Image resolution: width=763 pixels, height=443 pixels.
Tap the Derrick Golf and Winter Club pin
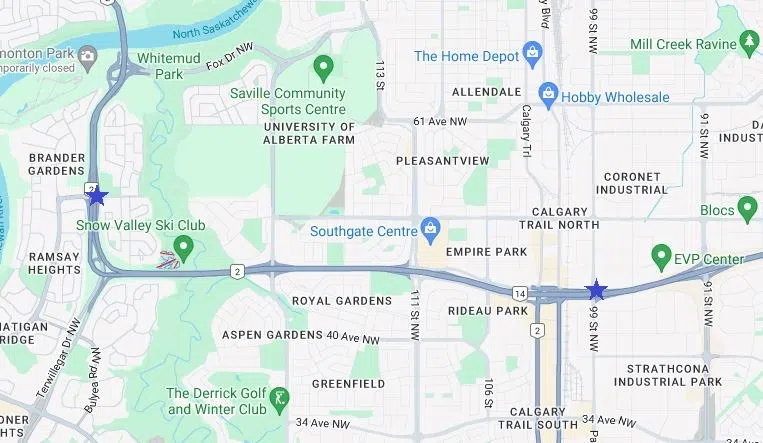(x=281, y=398)
